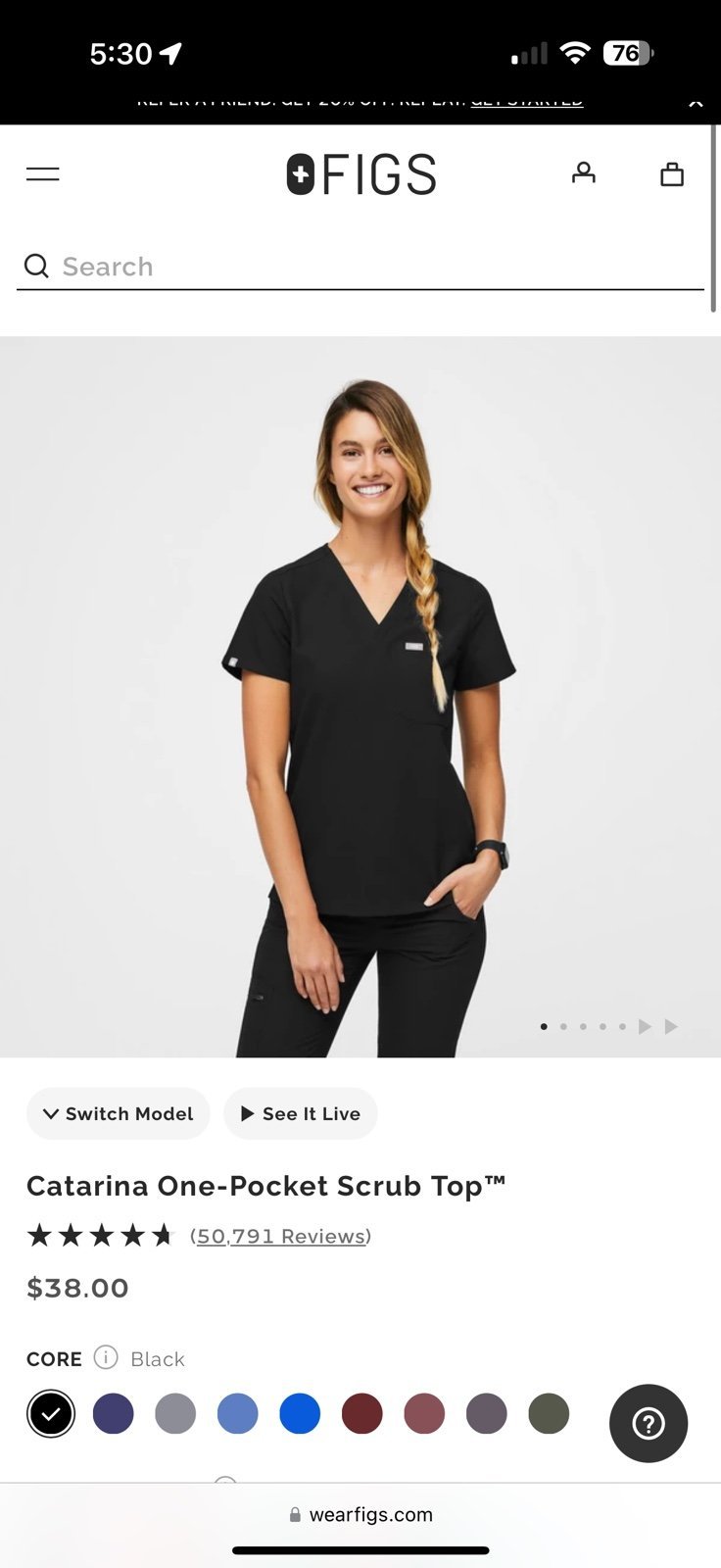Choose the light blue color swatch

(238, 1414)
